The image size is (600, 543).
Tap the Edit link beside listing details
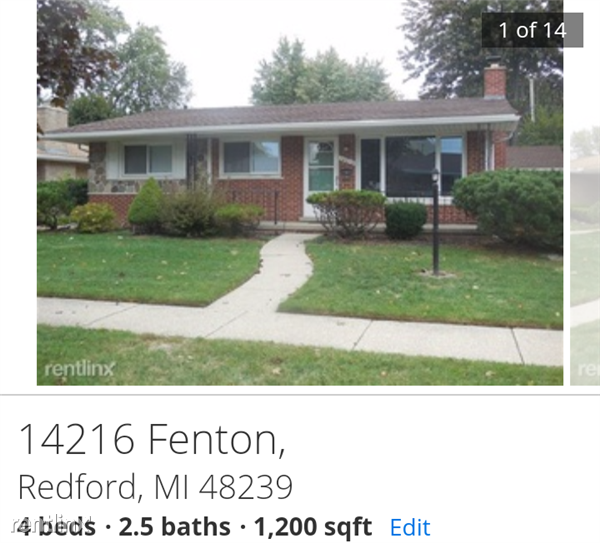click(409, 527)
